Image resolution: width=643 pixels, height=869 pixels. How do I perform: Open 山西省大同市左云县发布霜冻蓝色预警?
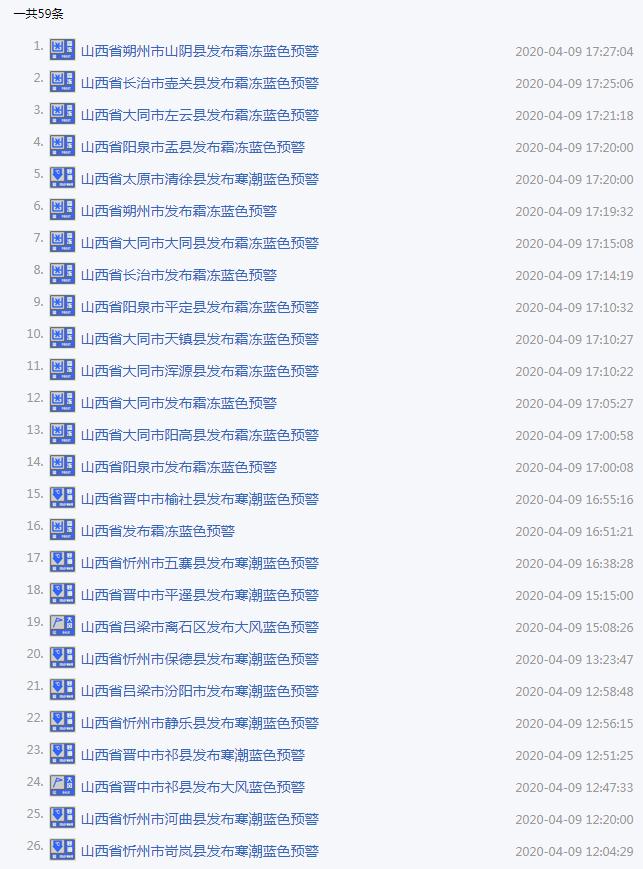click(200, 115)
